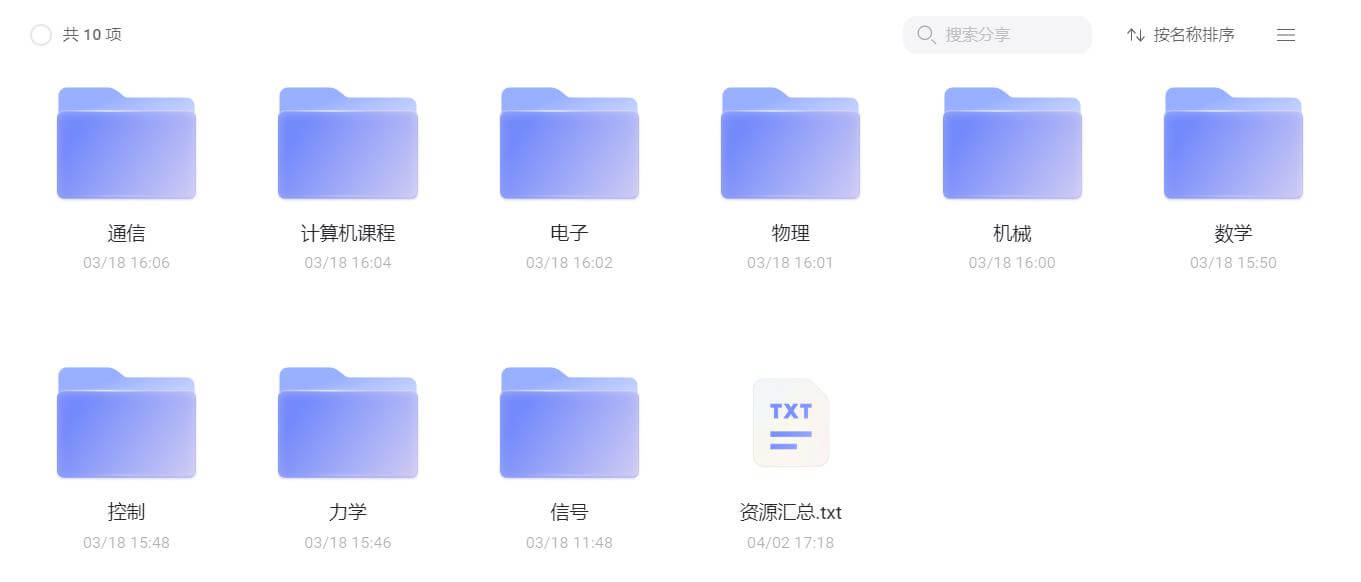Open the 机械 folder
Viewport: 1361px width, 582px height.
1012,145
